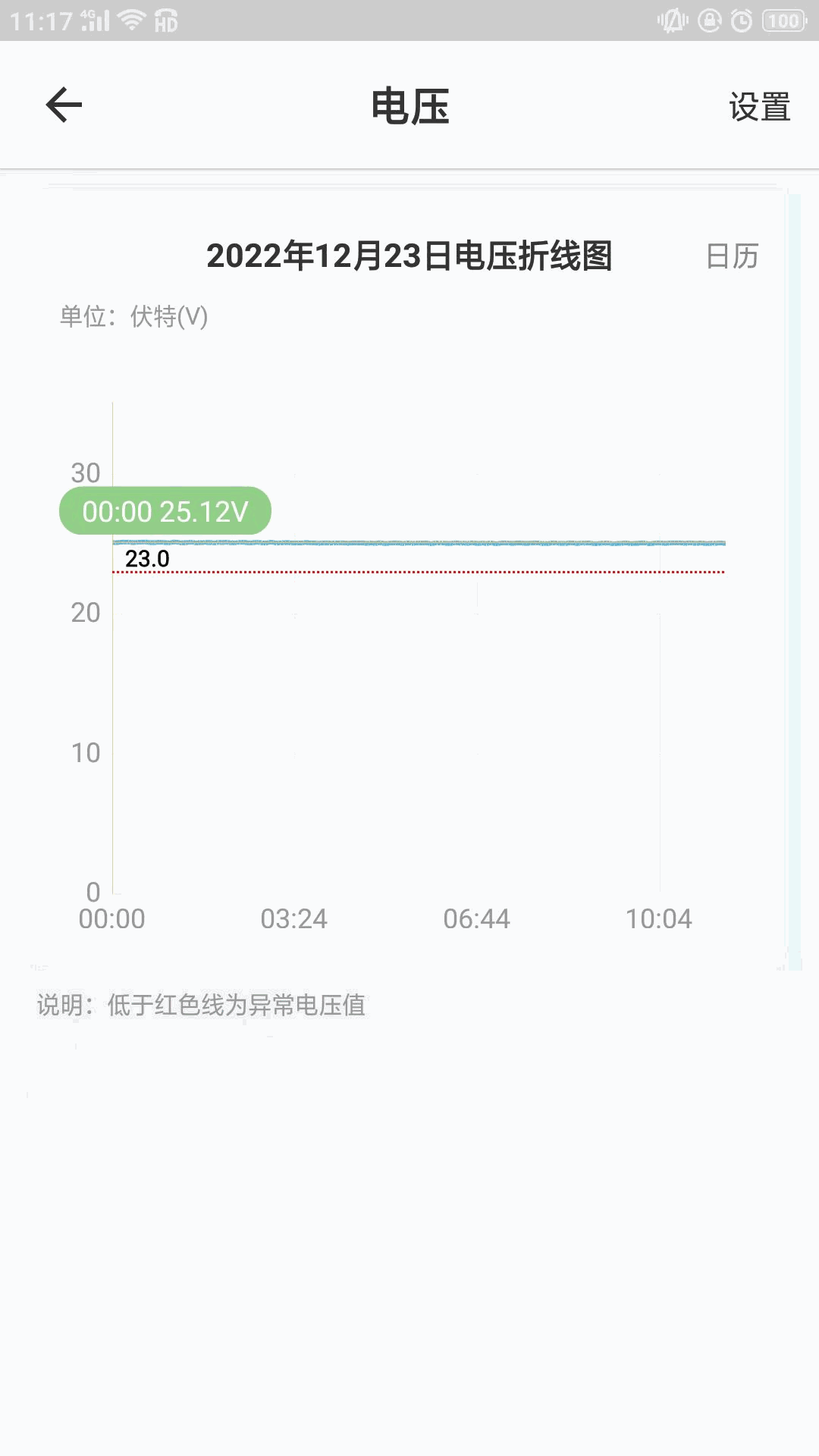Tap the 00:00 axis label

pos(111,918)
